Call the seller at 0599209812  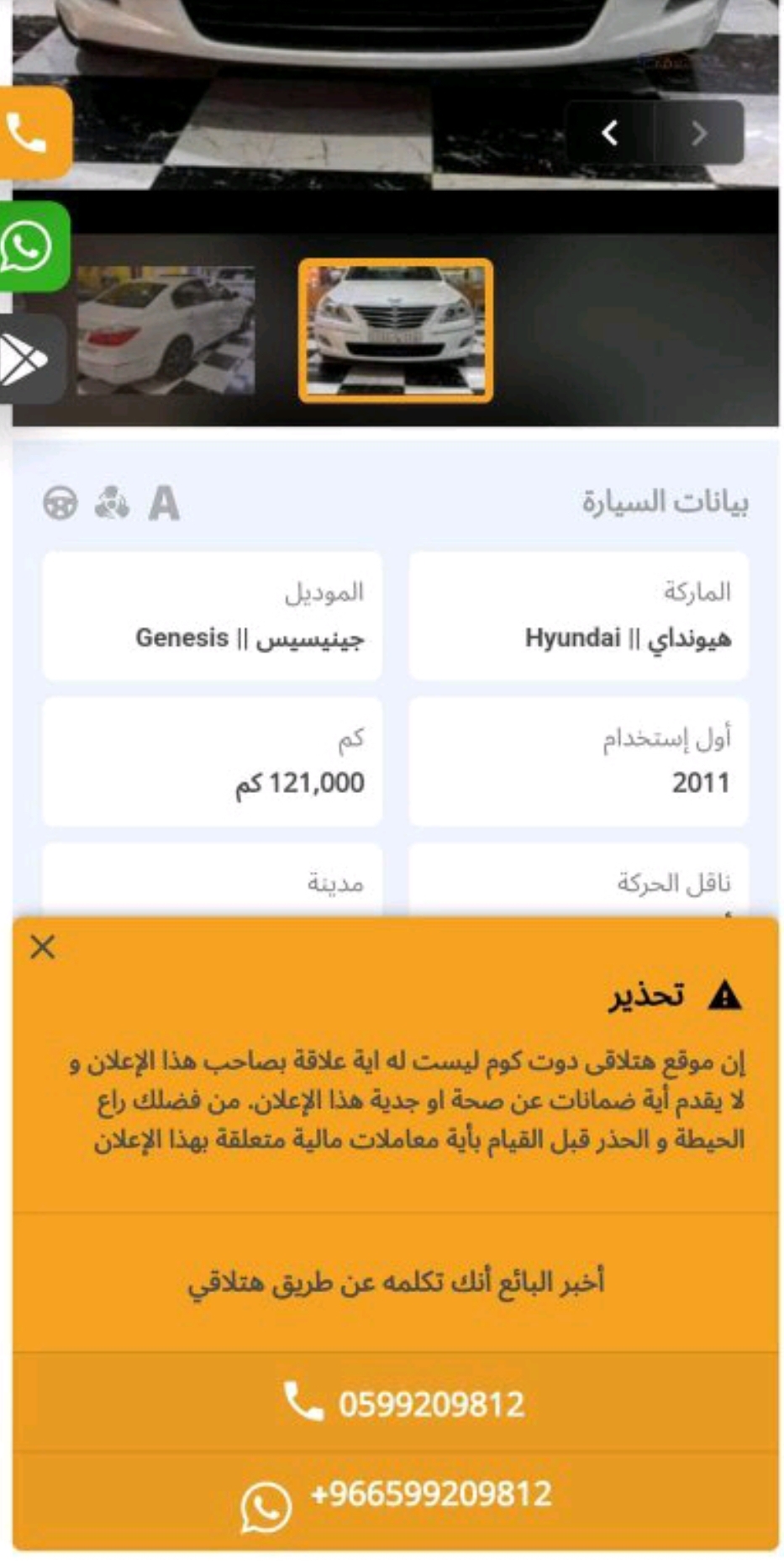point(403,1403)
